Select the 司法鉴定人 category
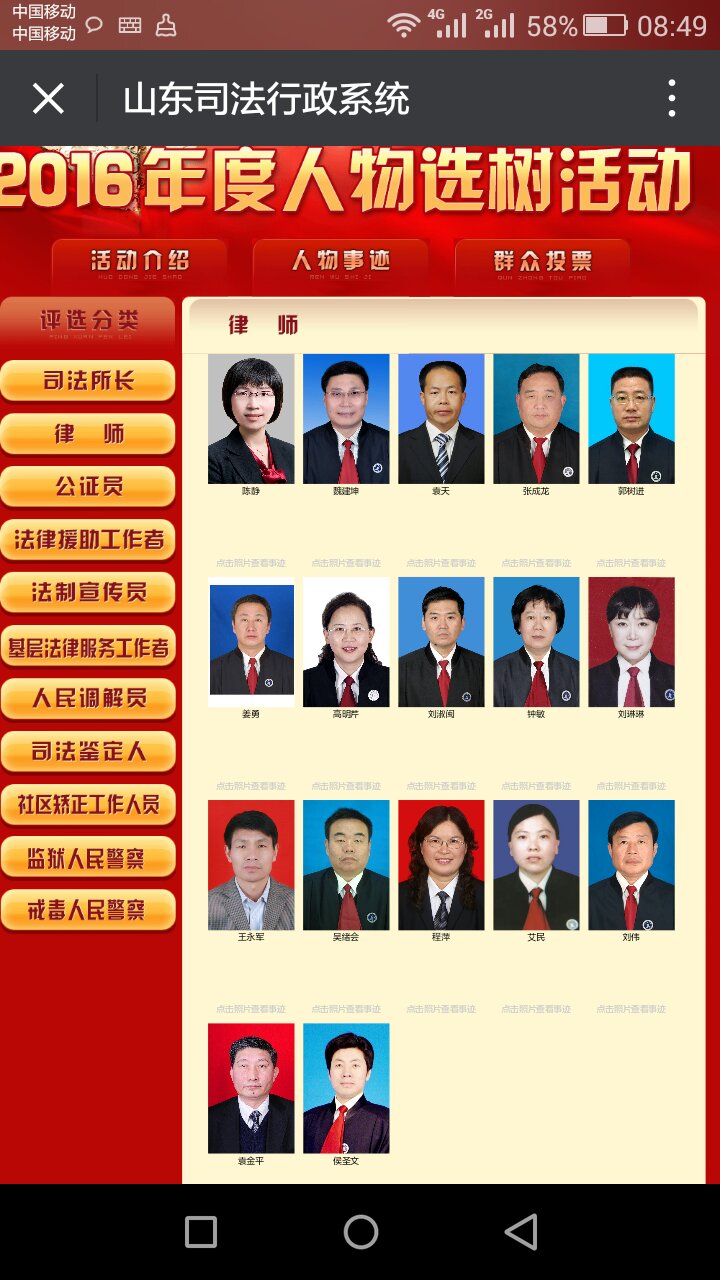The width and height of the screenshot is (720, 1280). pyautogui.click(x=88, y=752)
